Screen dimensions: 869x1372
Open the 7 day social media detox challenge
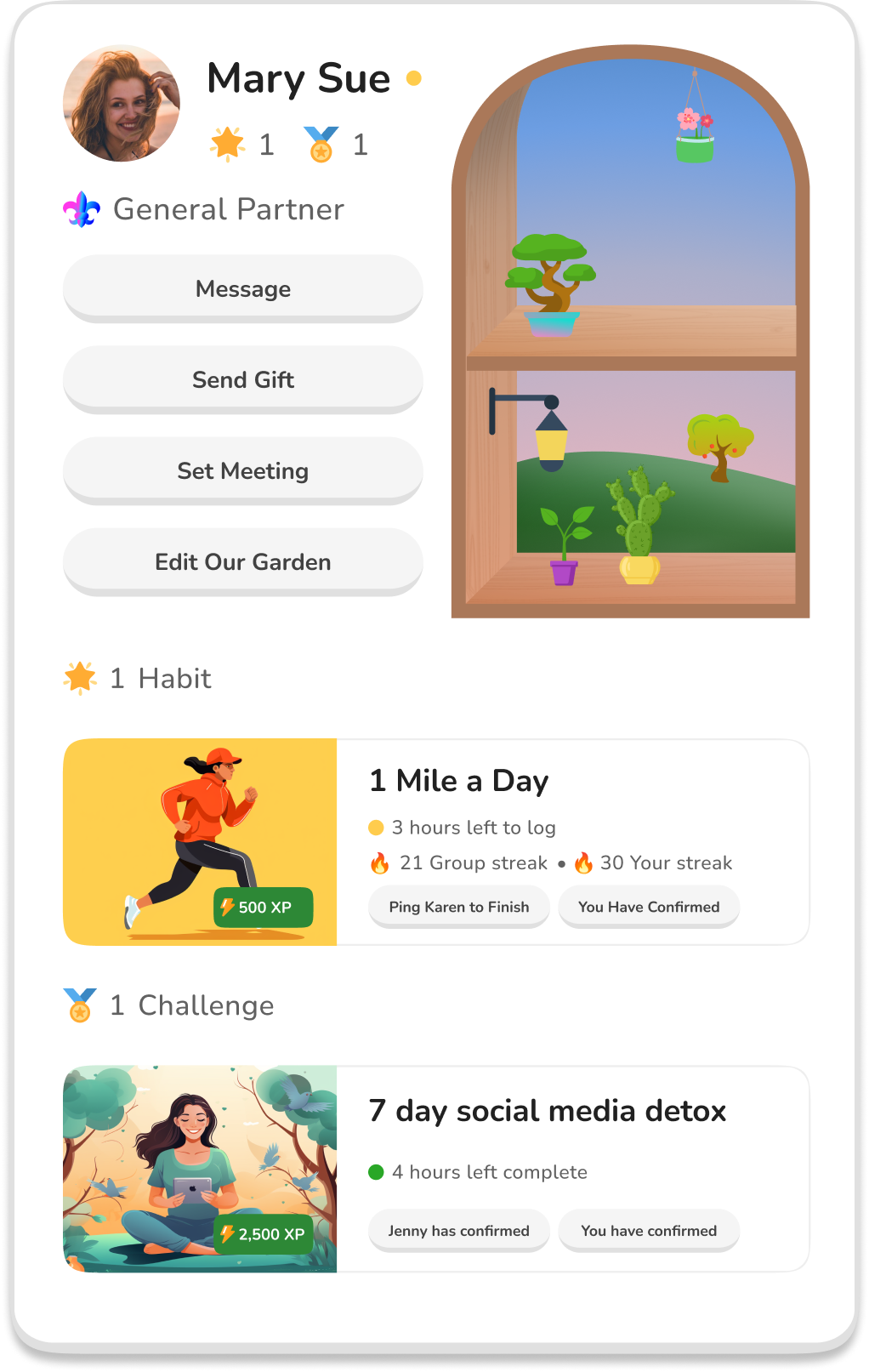[547, 1111]
